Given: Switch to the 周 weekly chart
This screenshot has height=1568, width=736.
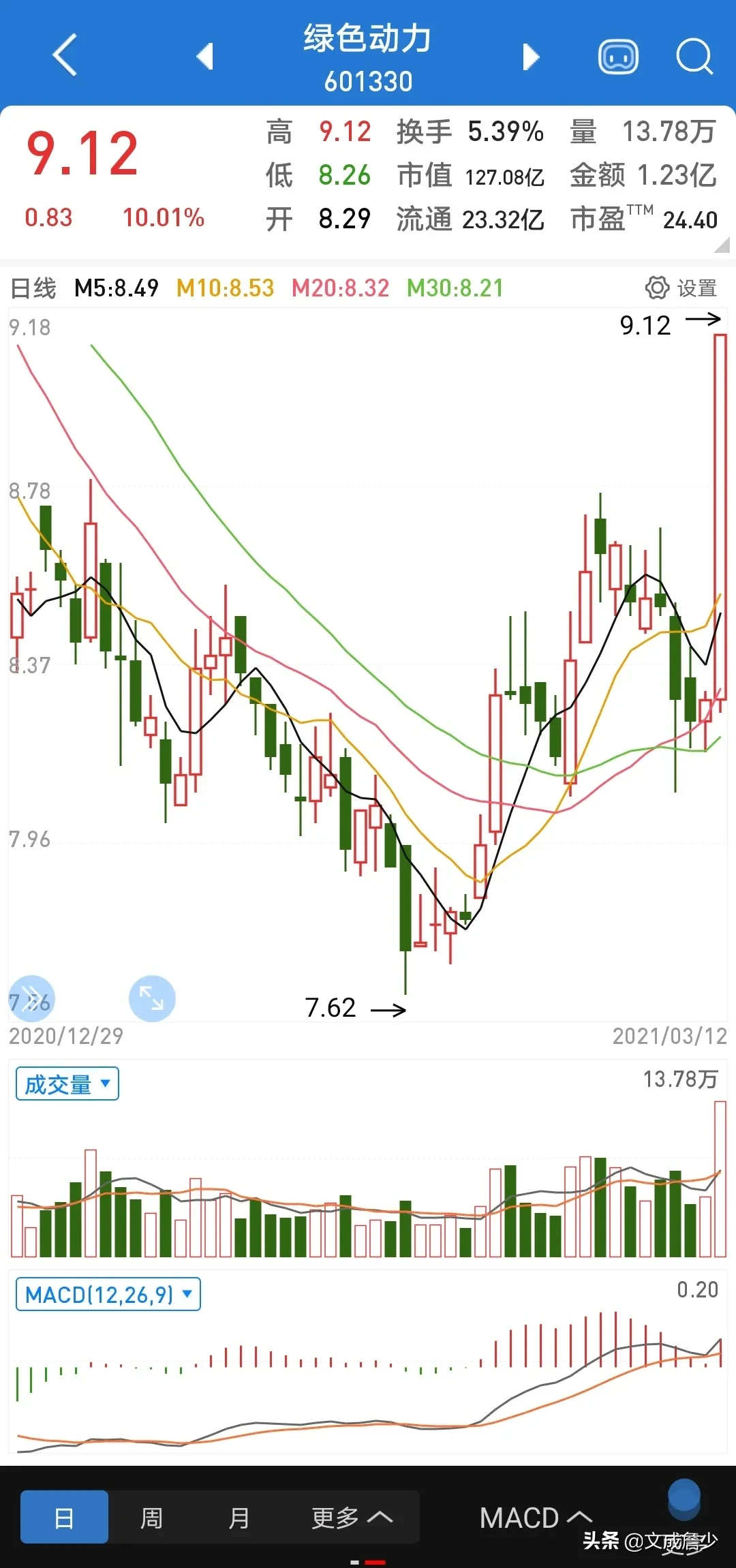Looking at the screenshot, I should click(151, 1518).
